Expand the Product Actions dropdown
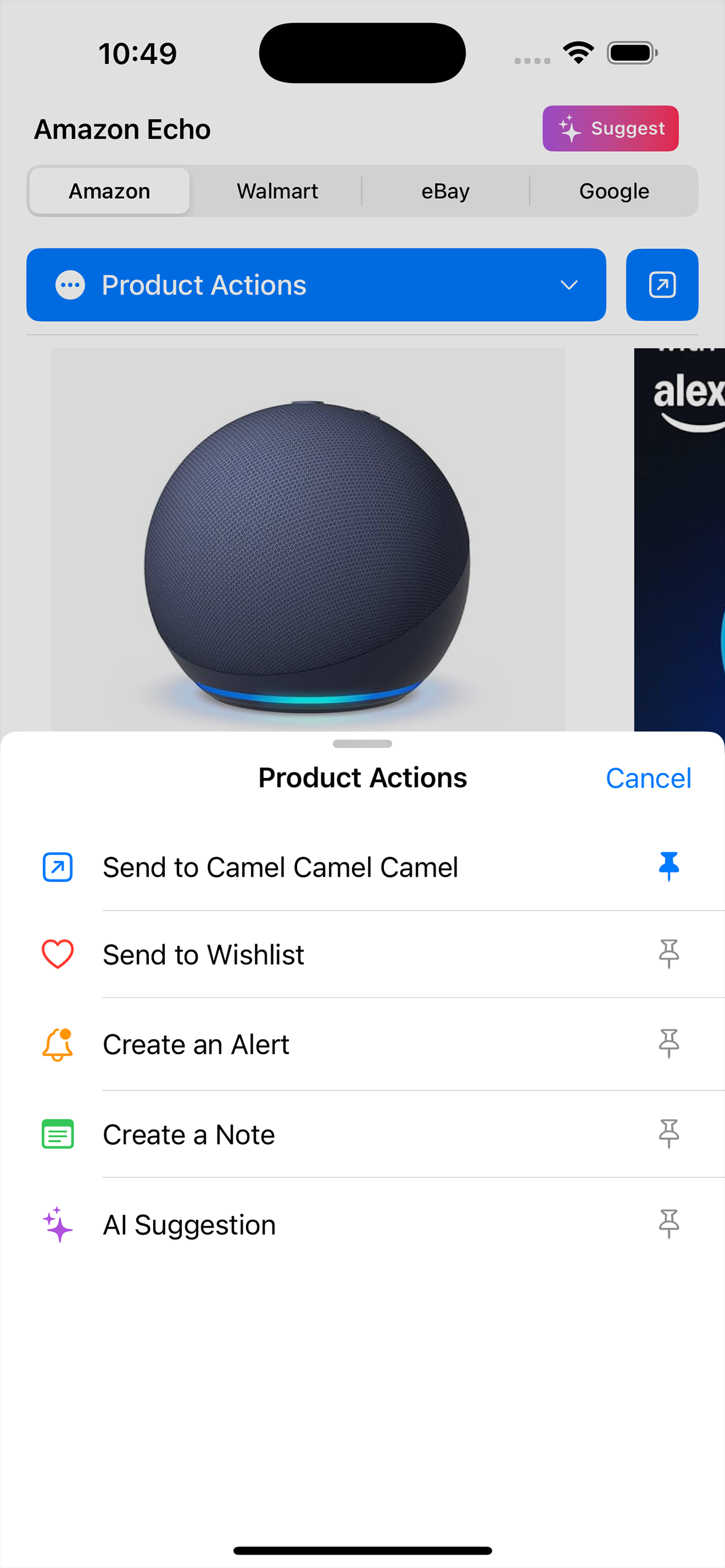Viewport: 725px width, 1568px height. 316,285
